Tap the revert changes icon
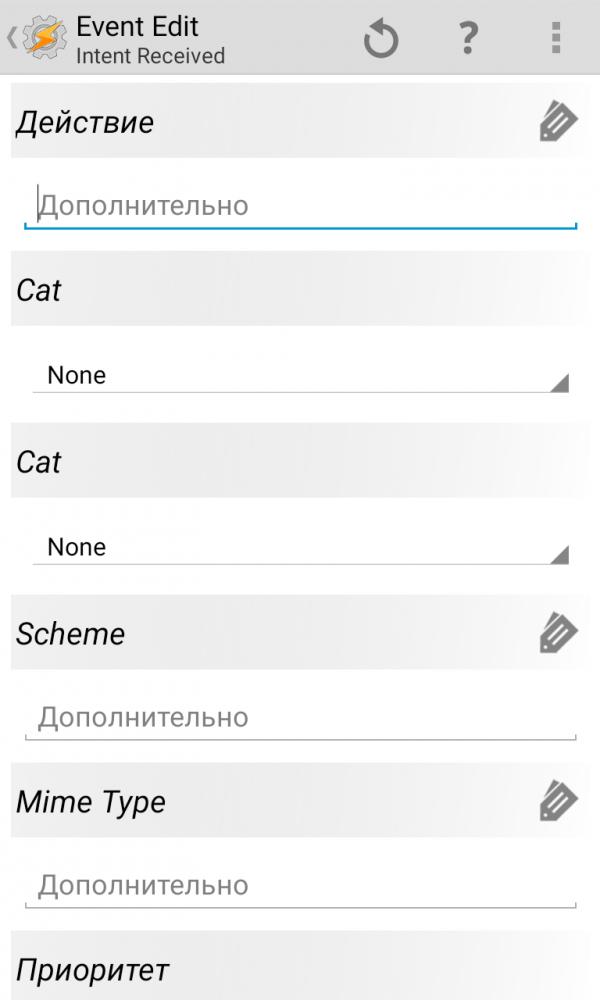This screenshot has height=1000, width=600. click(x=381, y=39)
